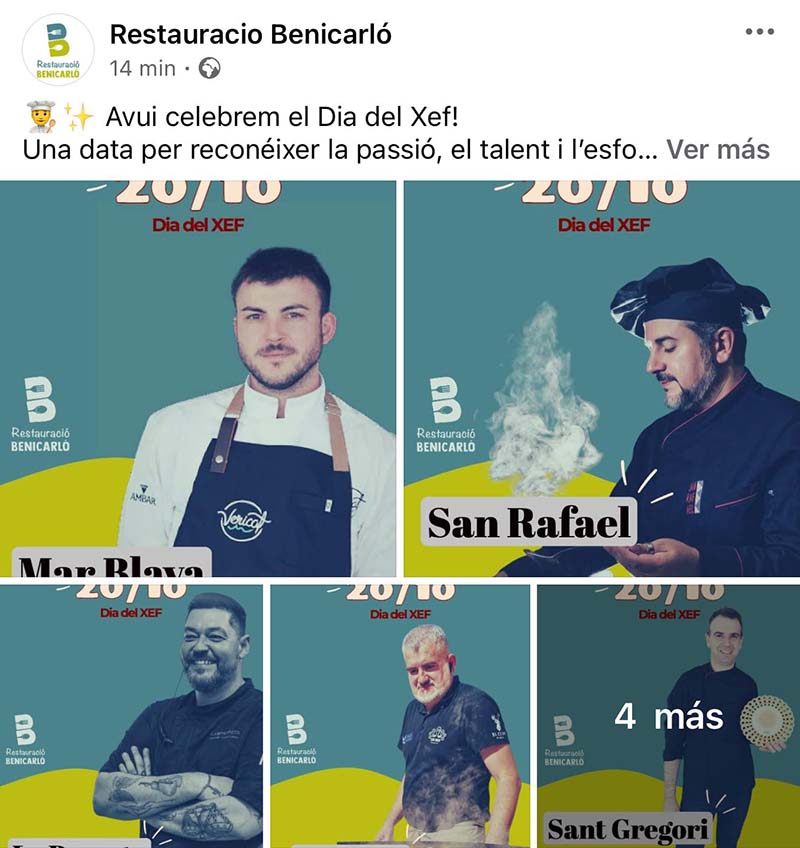Image resolution: width=800 pixels, height=848 pixels.
Task: Open the Mar Blava chef photo
Action: [198, 378]
